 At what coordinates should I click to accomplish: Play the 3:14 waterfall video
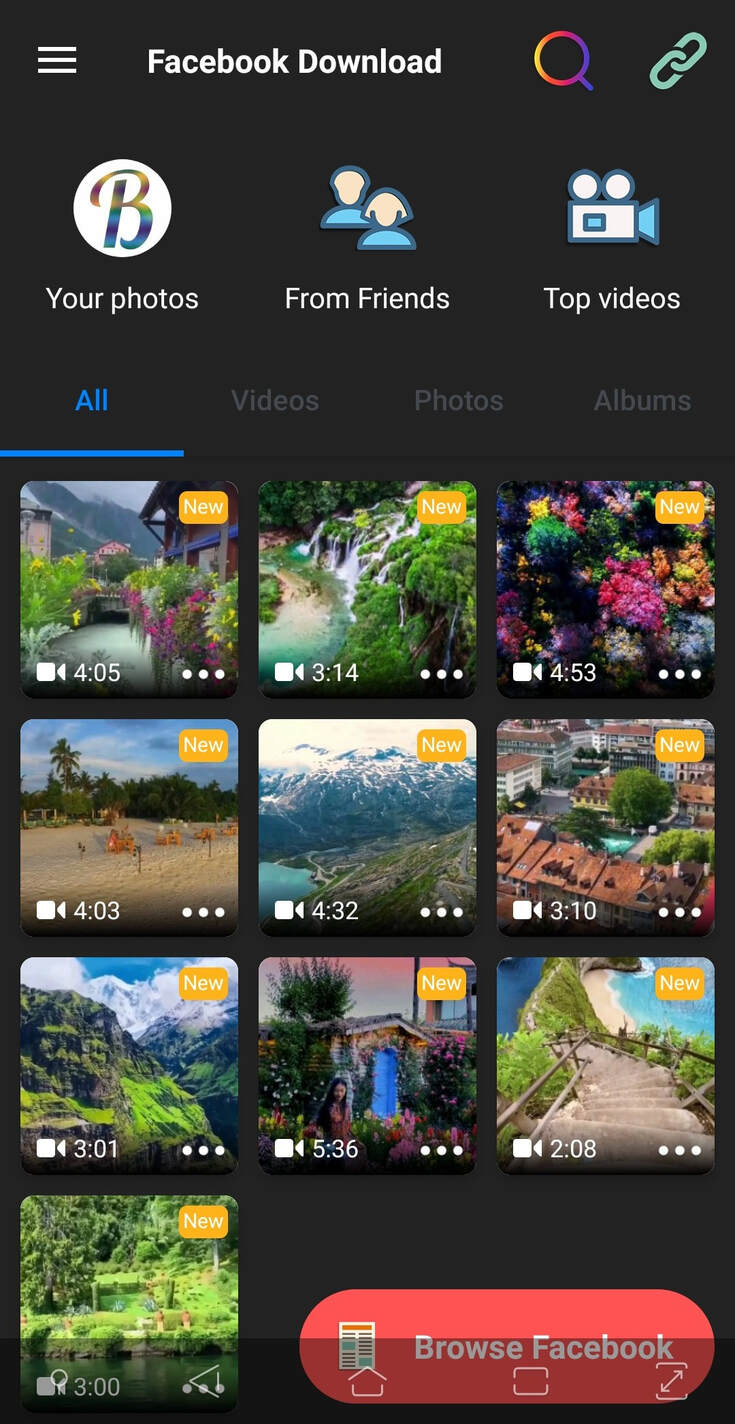tap(367, 580)
